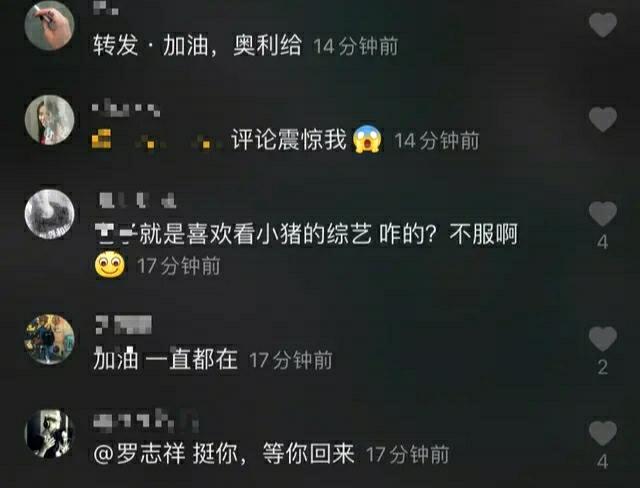Like the comment "加油 一直都在"

pos(602,339)
